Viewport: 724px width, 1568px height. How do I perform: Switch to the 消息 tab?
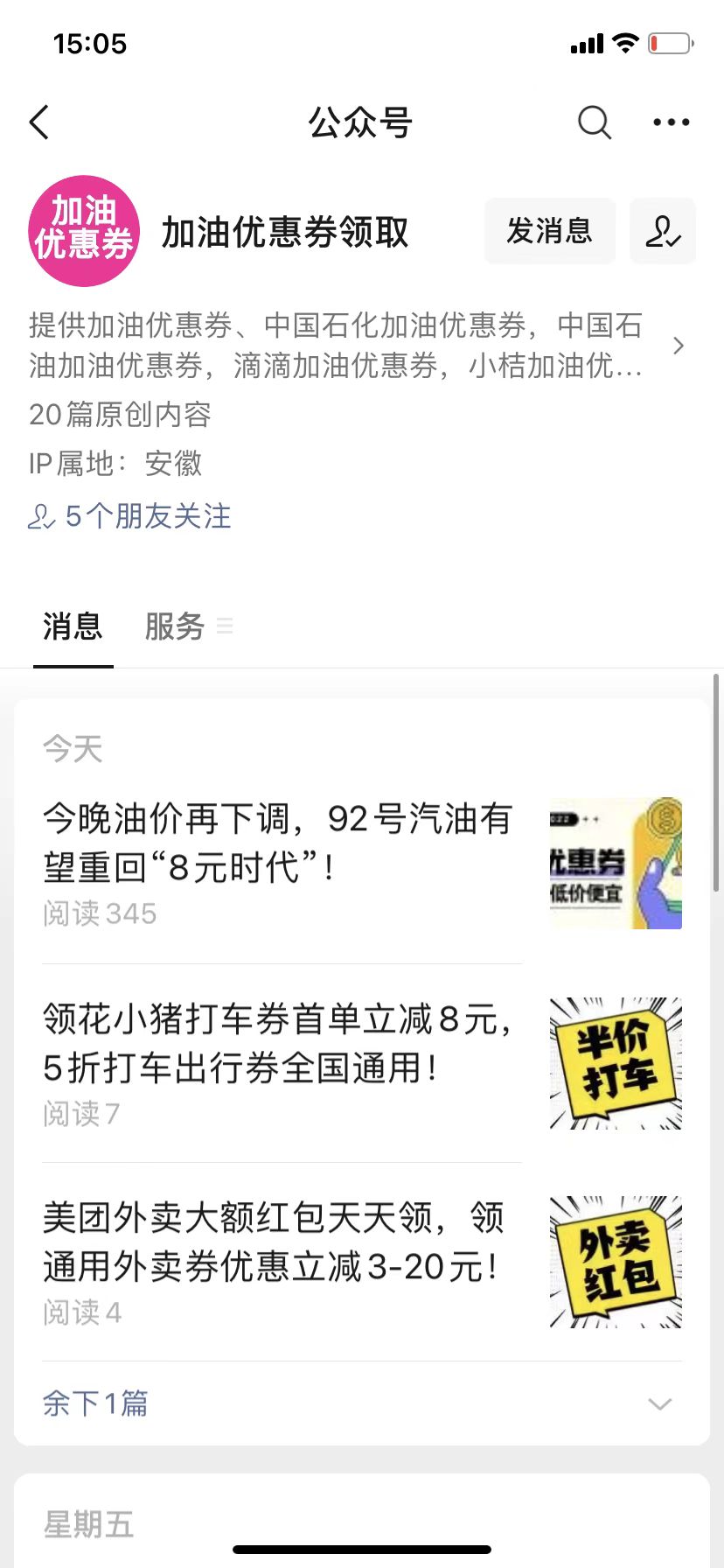(73, 627)
